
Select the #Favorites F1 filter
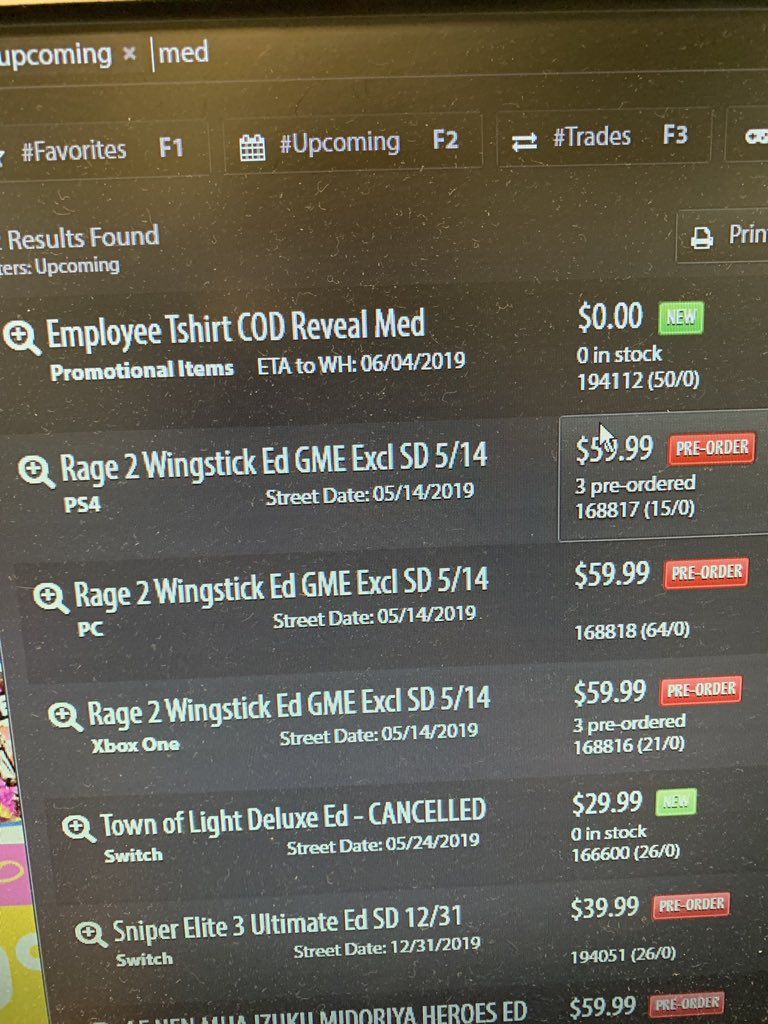tap(100, 149)
